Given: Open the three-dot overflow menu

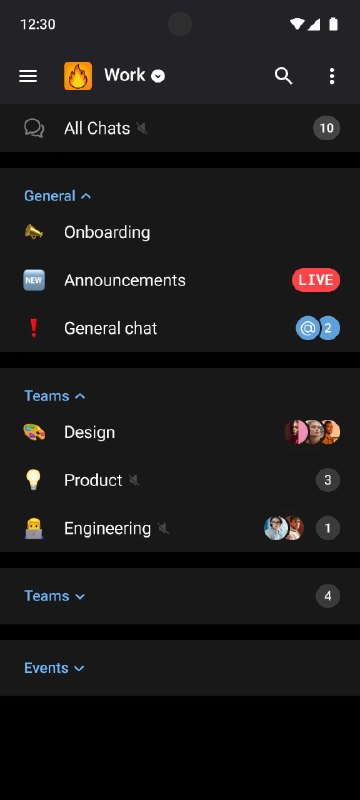Looking at the screenshot, I should point(332,76).
